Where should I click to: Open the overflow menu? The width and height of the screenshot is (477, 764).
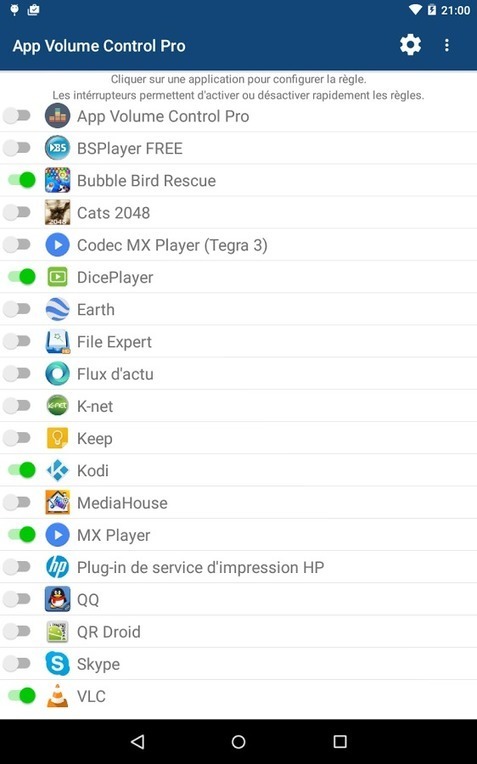[447, 45]
